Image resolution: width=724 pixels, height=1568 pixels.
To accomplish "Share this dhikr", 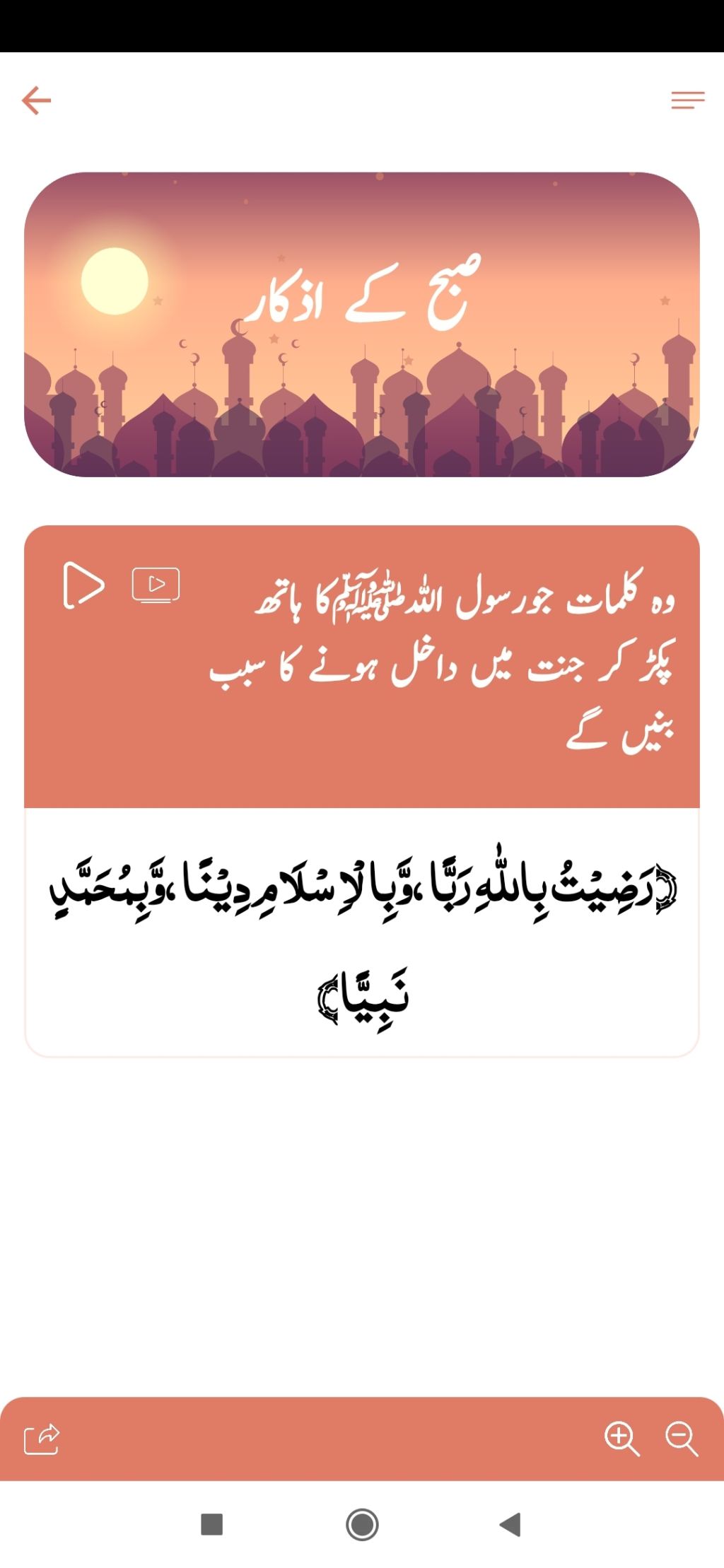I will coord(42,1439).
